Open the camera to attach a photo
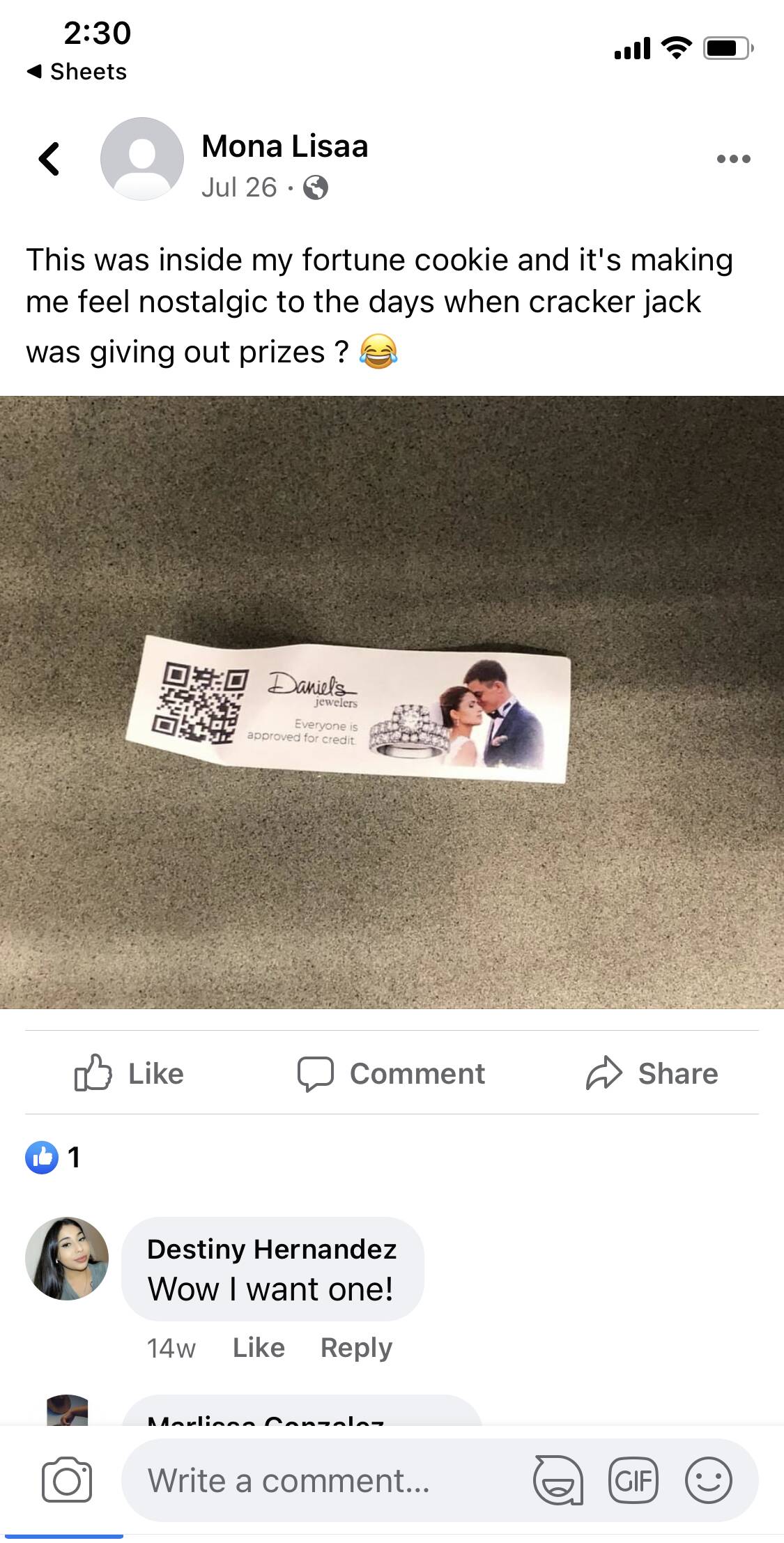The image size is (784, 1543). click(x=67, y=1480)
